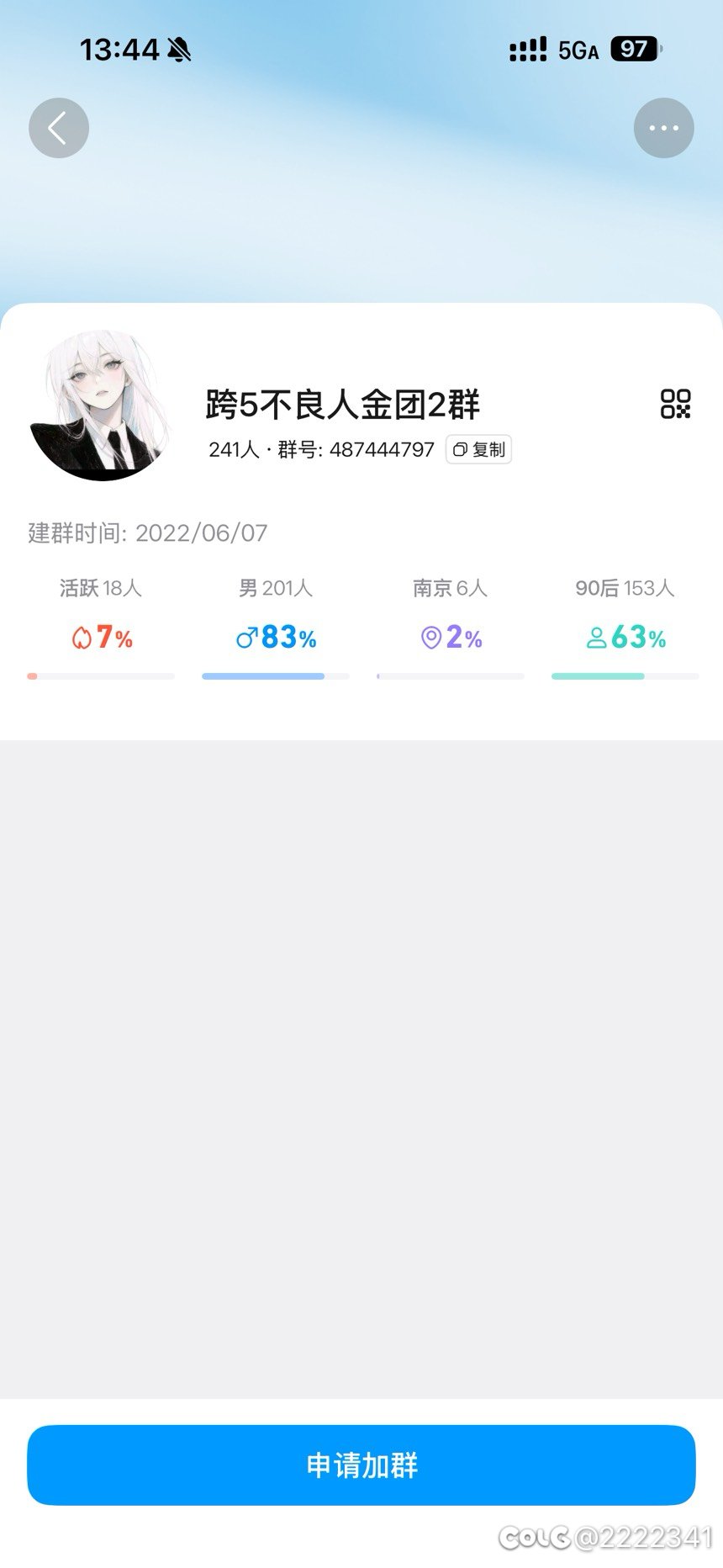Open the more options ellipsis menu
723x1568 pixels.
(x=663, y=128)
